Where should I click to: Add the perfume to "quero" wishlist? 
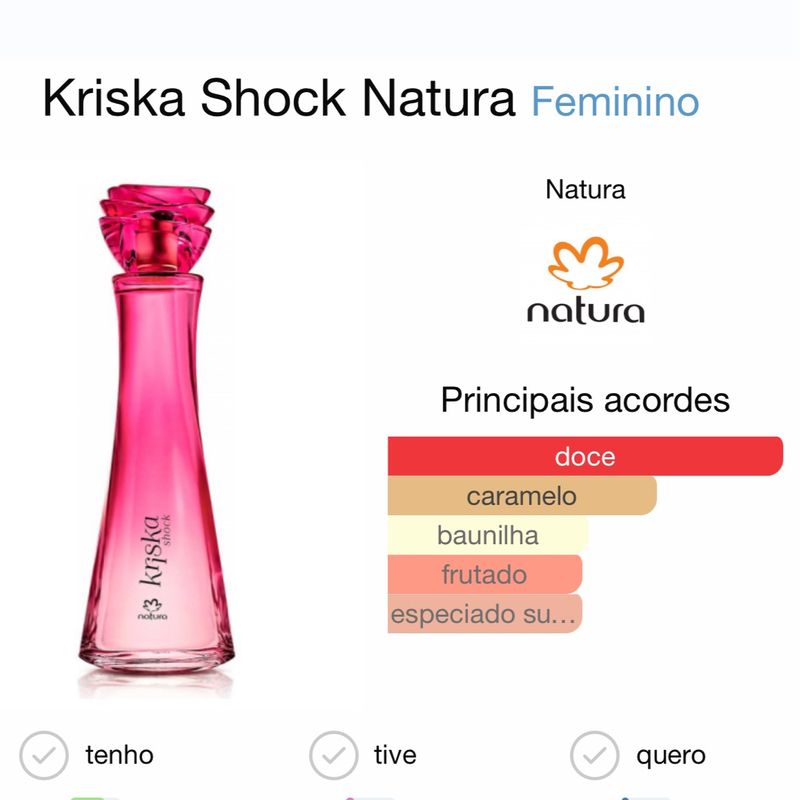pyautogui.click(x=596, y=755)
